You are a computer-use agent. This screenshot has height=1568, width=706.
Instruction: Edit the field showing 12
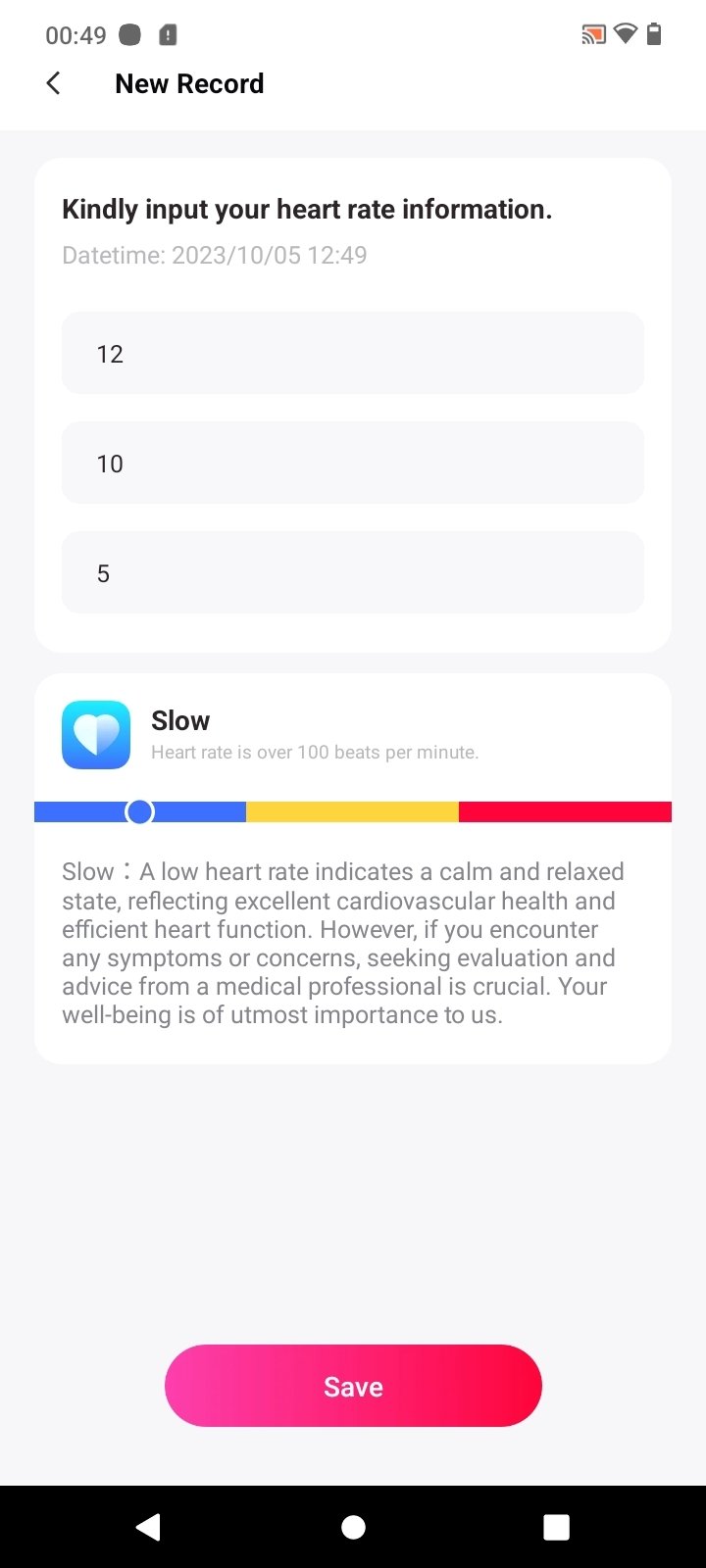pos(353,353)
